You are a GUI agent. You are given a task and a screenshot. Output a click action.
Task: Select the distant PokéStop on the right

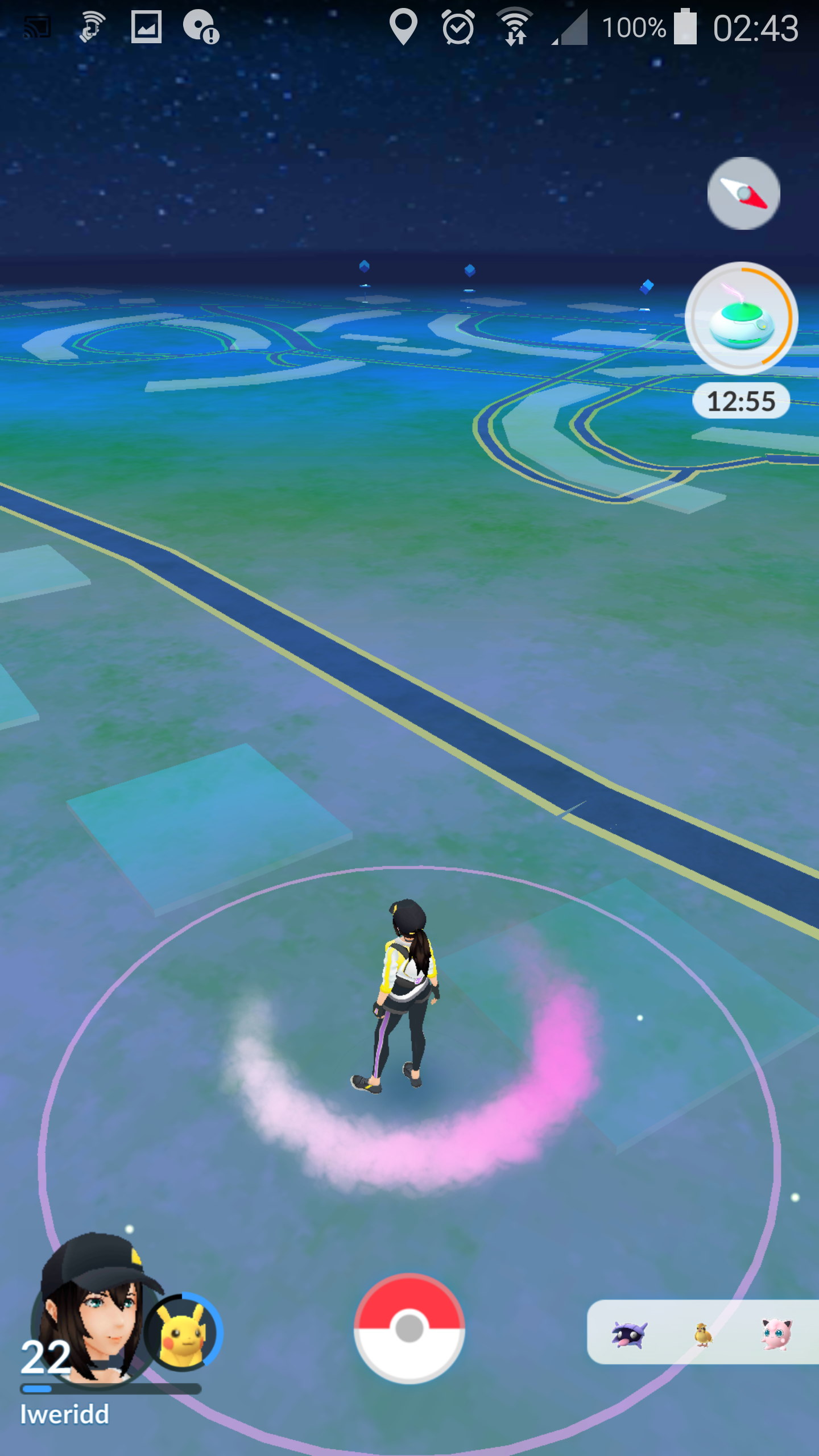[647, 287]
